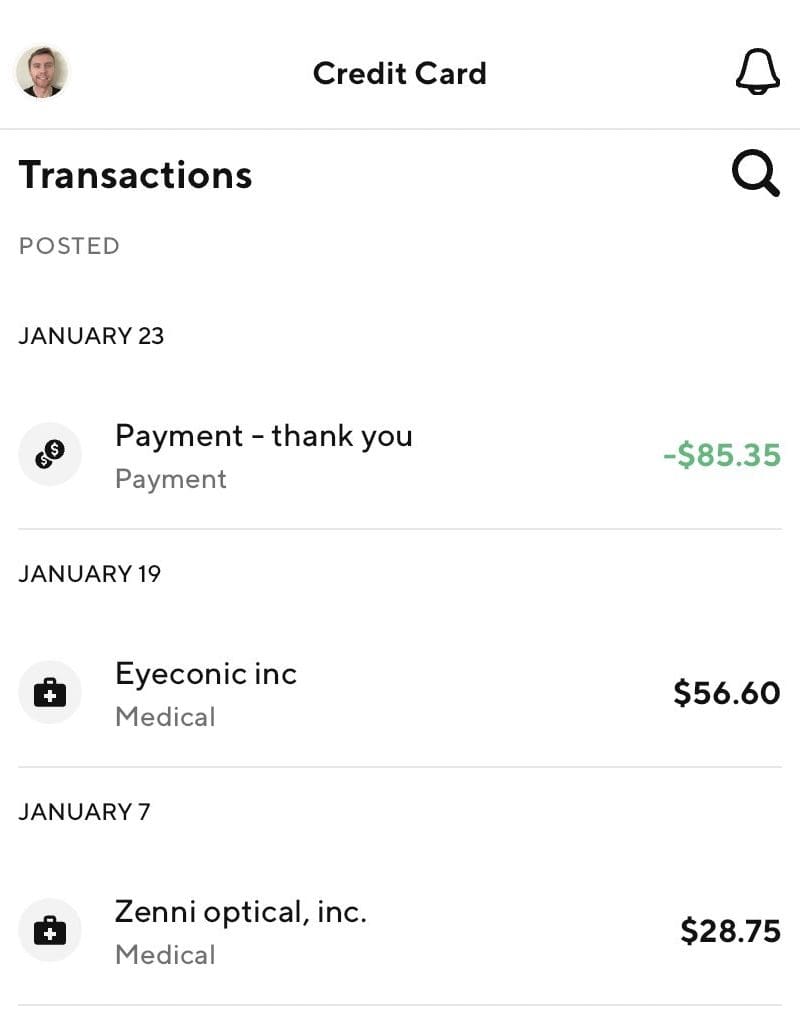Expand the JANUARY 23 transaction group
Viewport: 800px width, 1018px height.
pos(91,336)
